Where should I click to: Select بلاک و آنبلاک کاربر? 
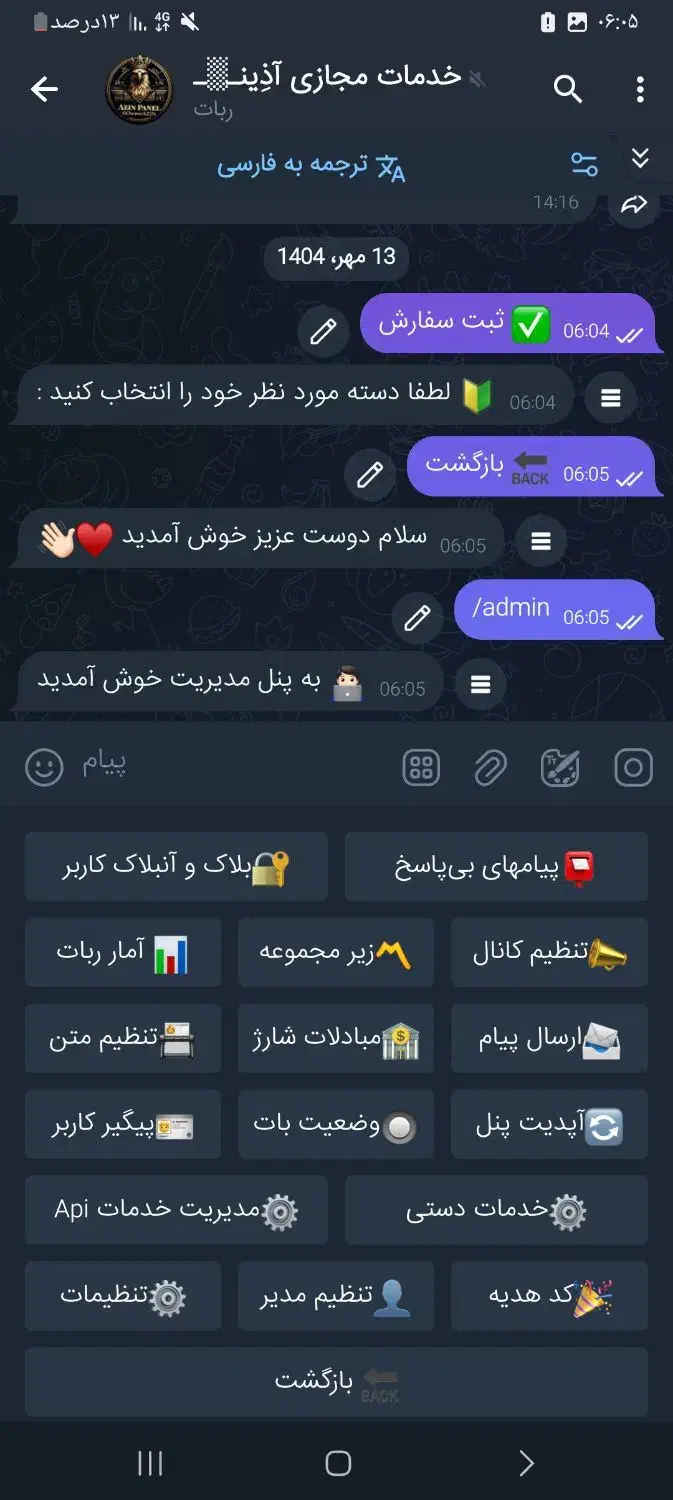point(176,867)
